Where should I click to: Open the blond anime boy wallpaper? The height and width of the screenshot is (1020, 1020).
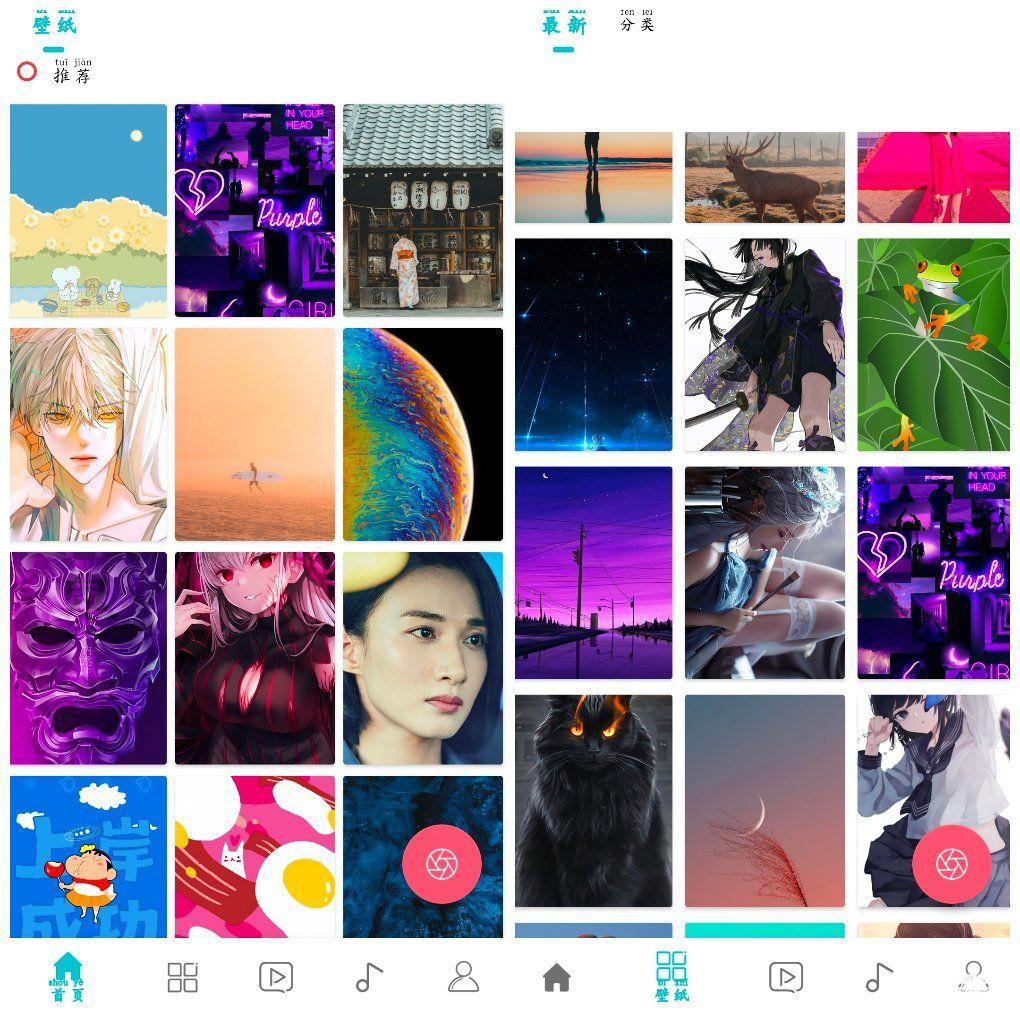(x=88, y=434)
